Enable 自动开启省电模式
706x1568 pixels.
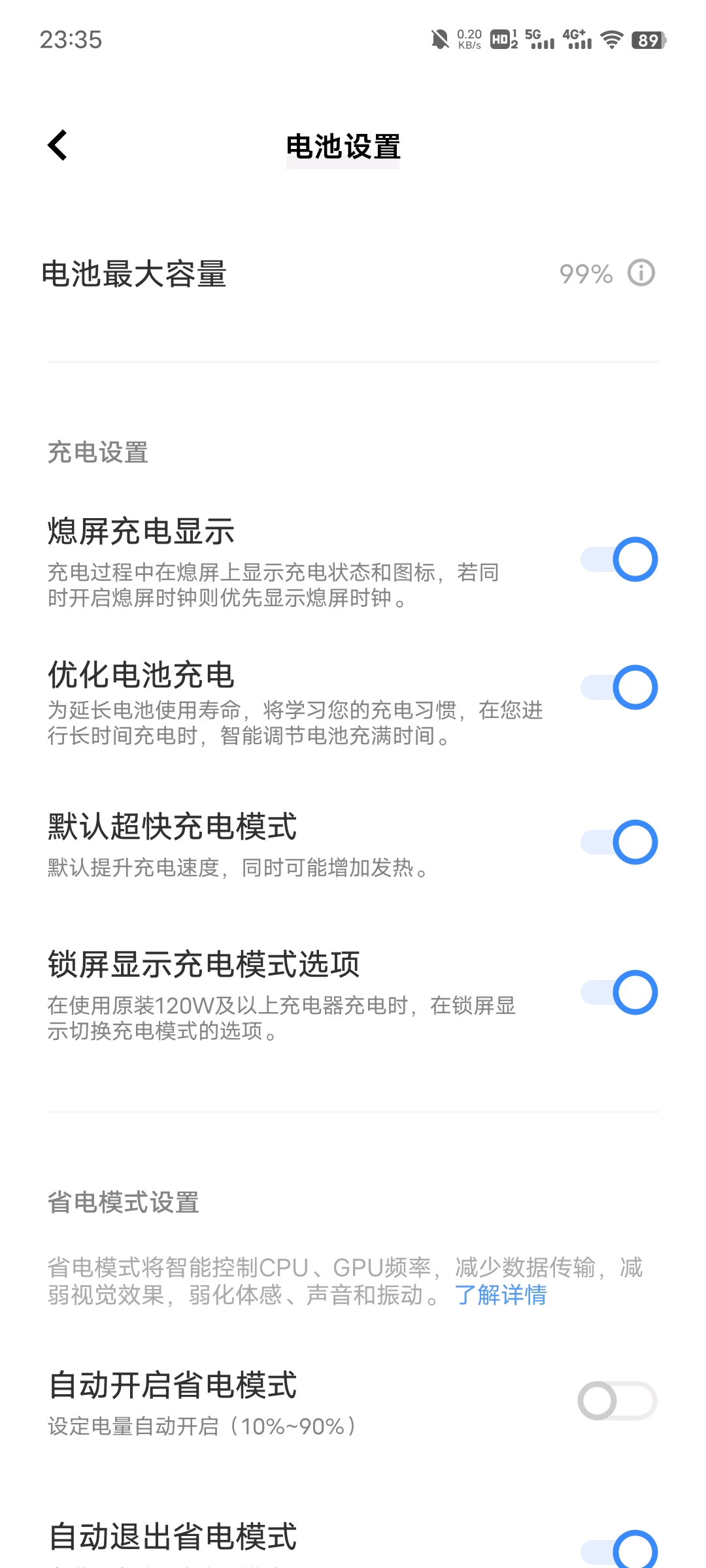617,1401
